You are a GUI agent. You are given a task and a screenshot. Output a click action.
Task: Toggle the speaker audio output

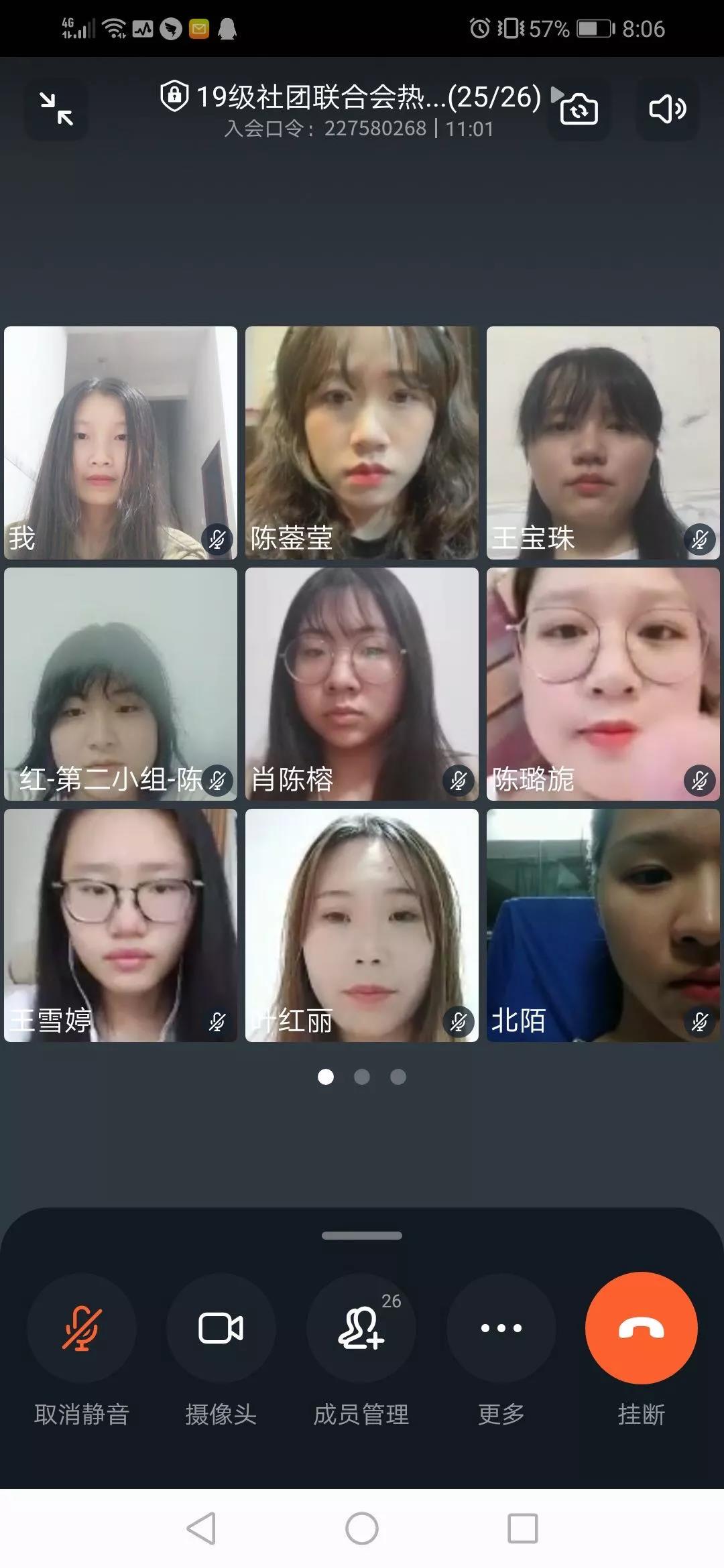pos(667,109)
